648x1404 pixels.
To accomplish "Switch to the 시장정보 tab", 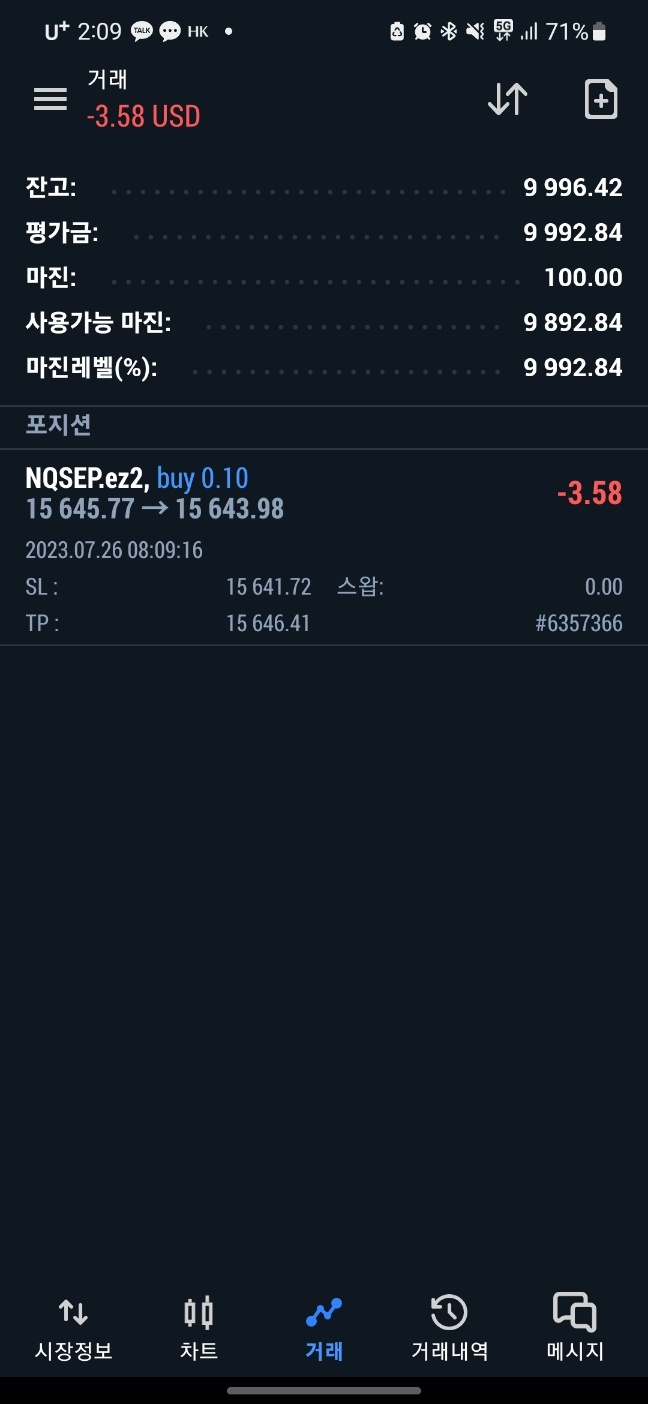I will pyautogui.click(x=73, y=1329).
